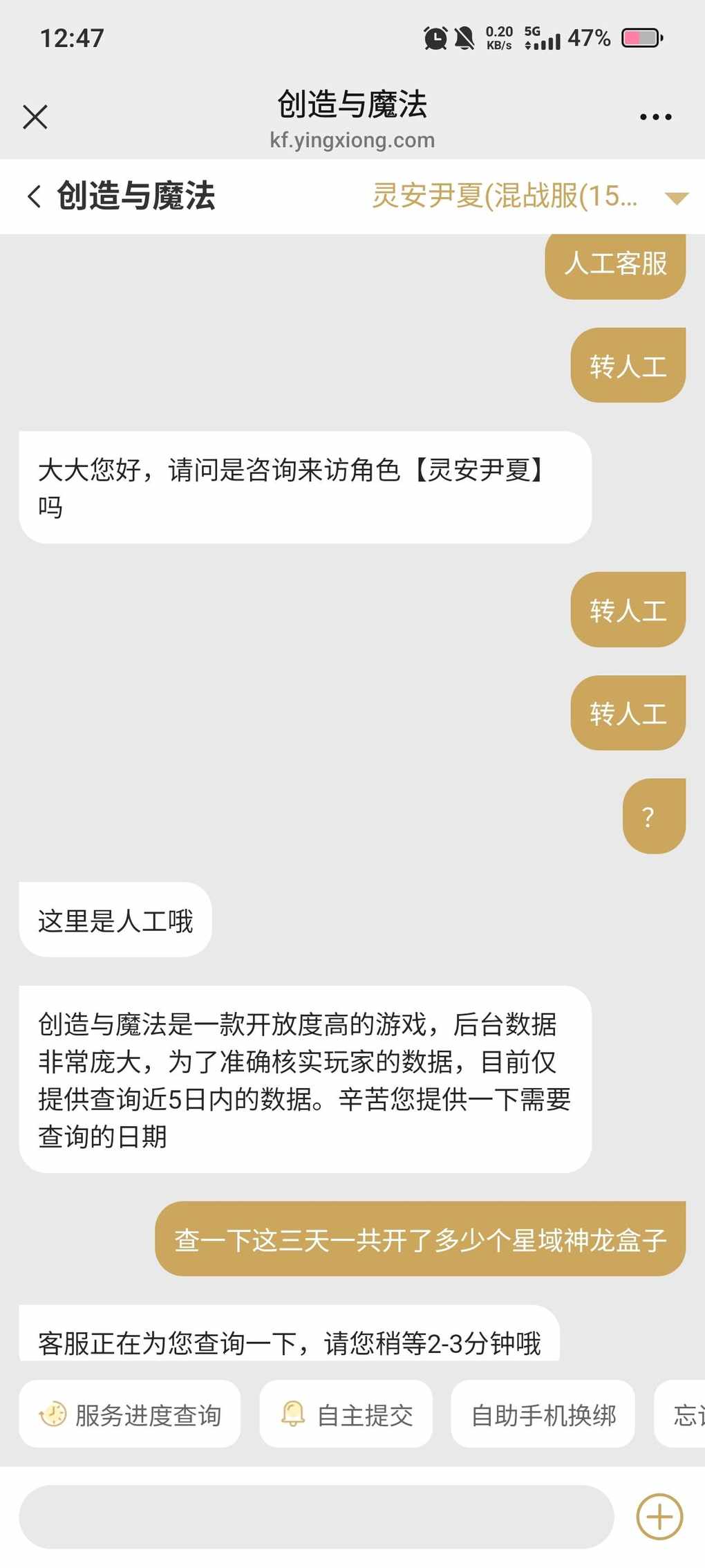The image size is (705, 1568).
Task: Go back using the arrow beside 创造与魔法
Action: tap(34, 196)
